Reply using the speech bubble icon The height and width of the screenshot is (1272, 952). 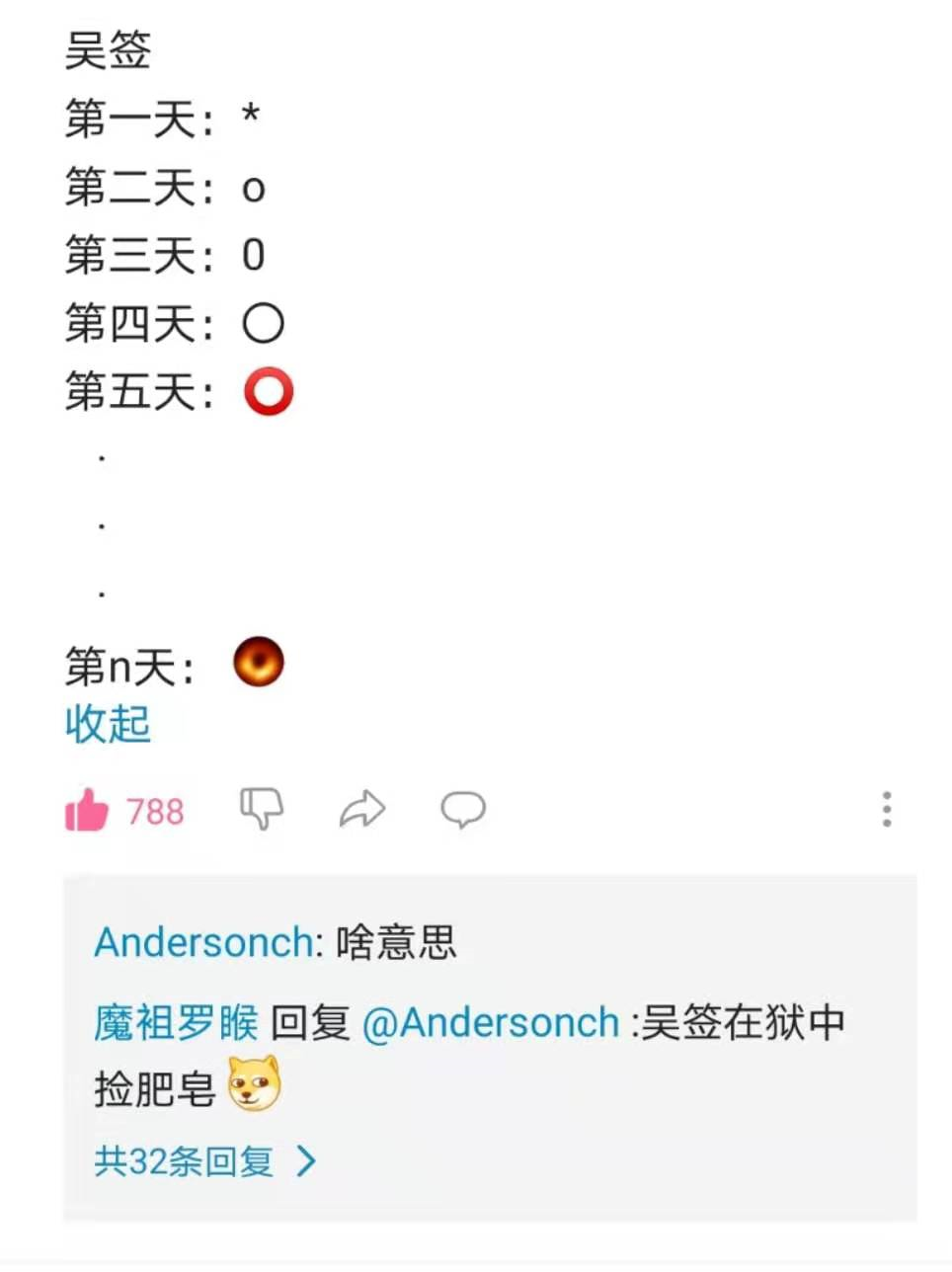tap(462, 809)
